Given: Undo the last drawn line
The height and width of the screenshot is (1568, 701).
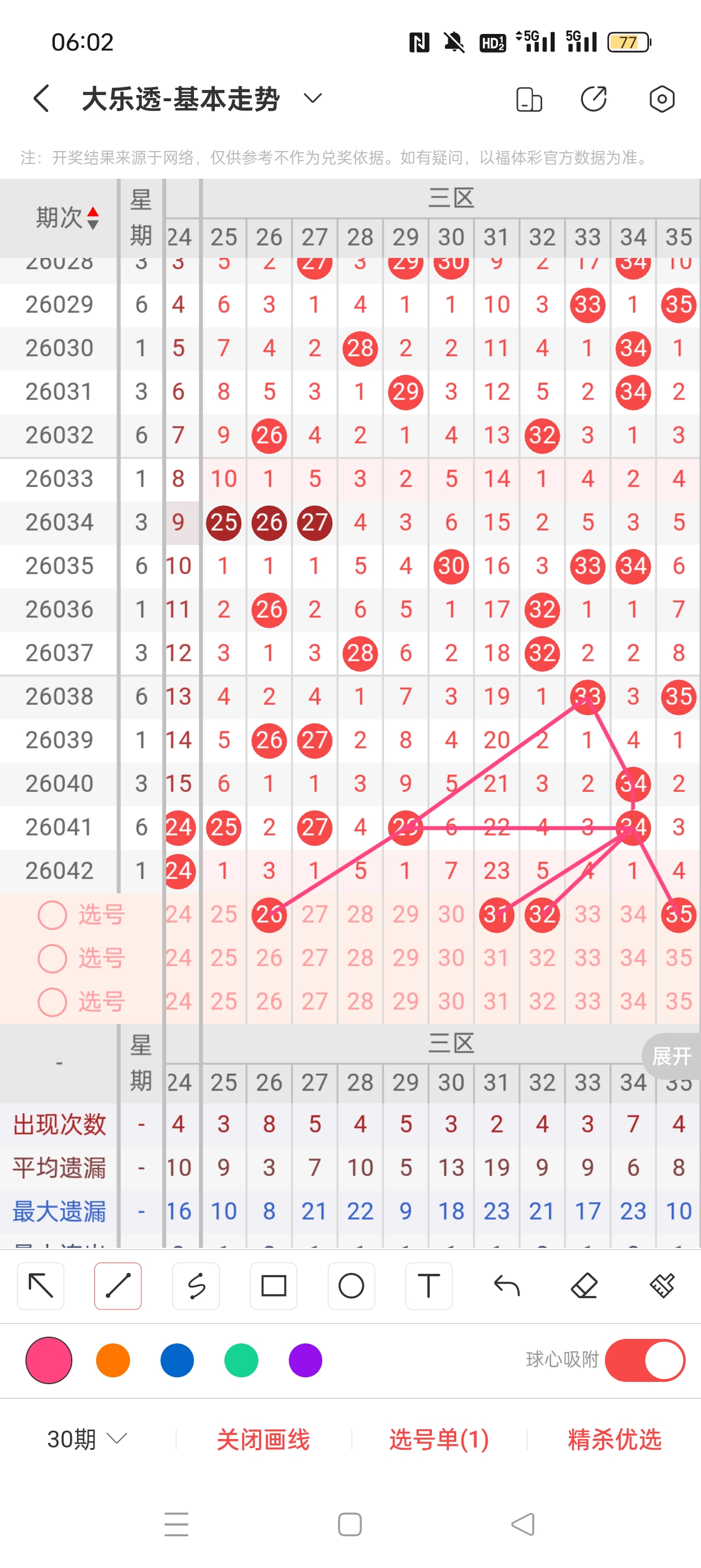Looking at the screenshot, I should pos(507,1286).
